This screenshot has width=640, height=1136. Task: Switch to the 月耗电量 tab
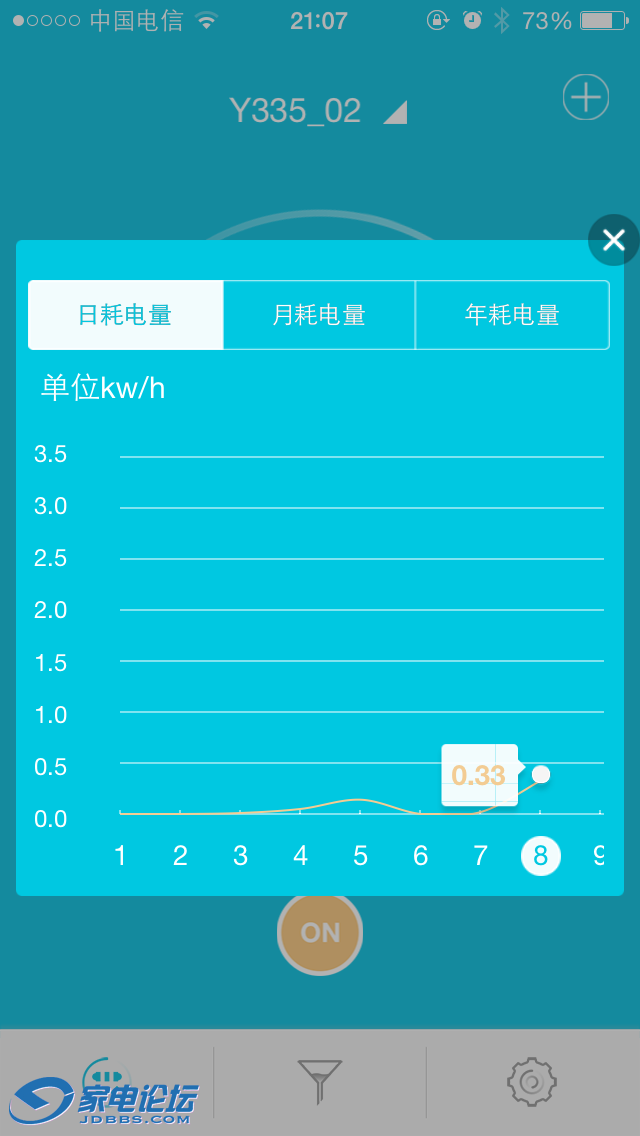pyautogui.click(x=319, y=315)
